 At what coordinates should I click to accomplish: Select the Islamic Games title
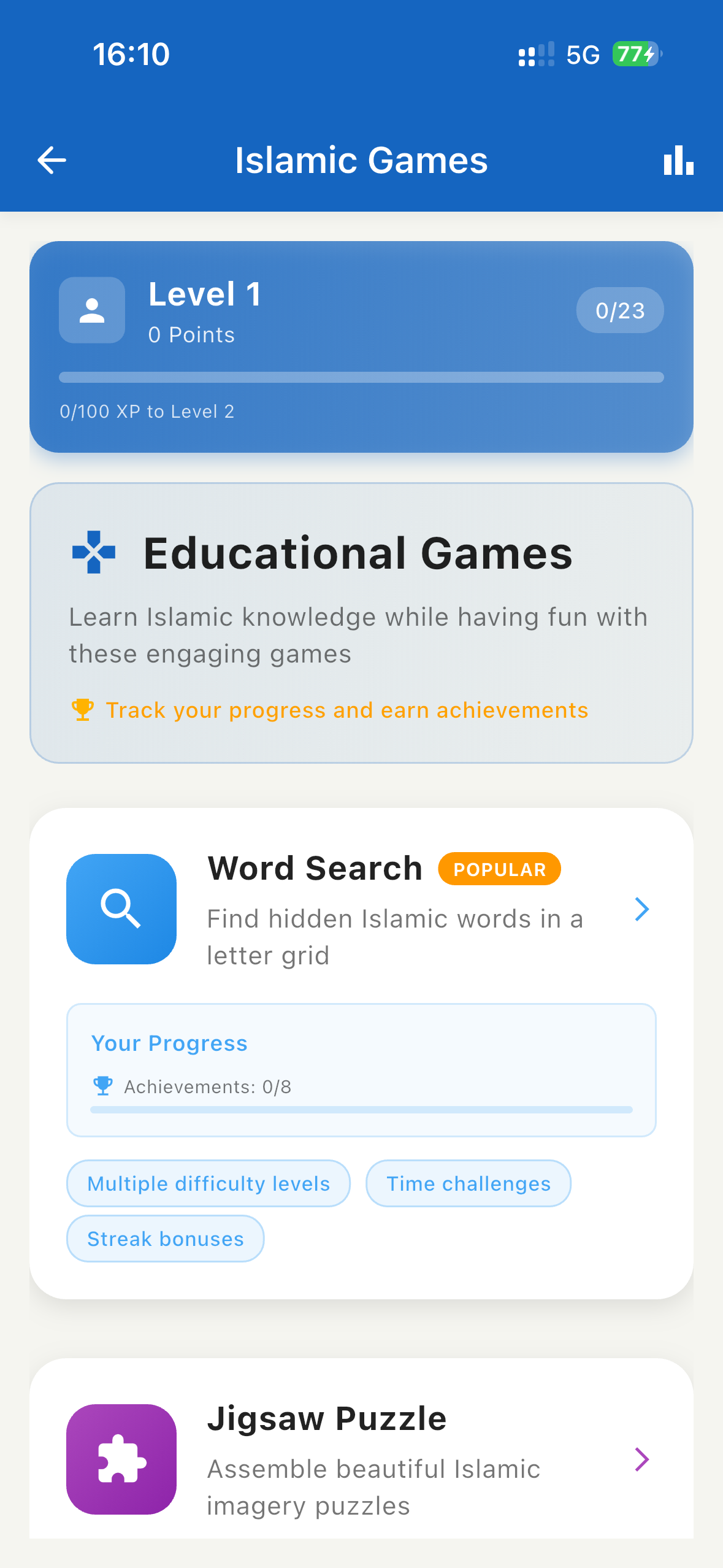pyautogui.click(x=361, y=159)
